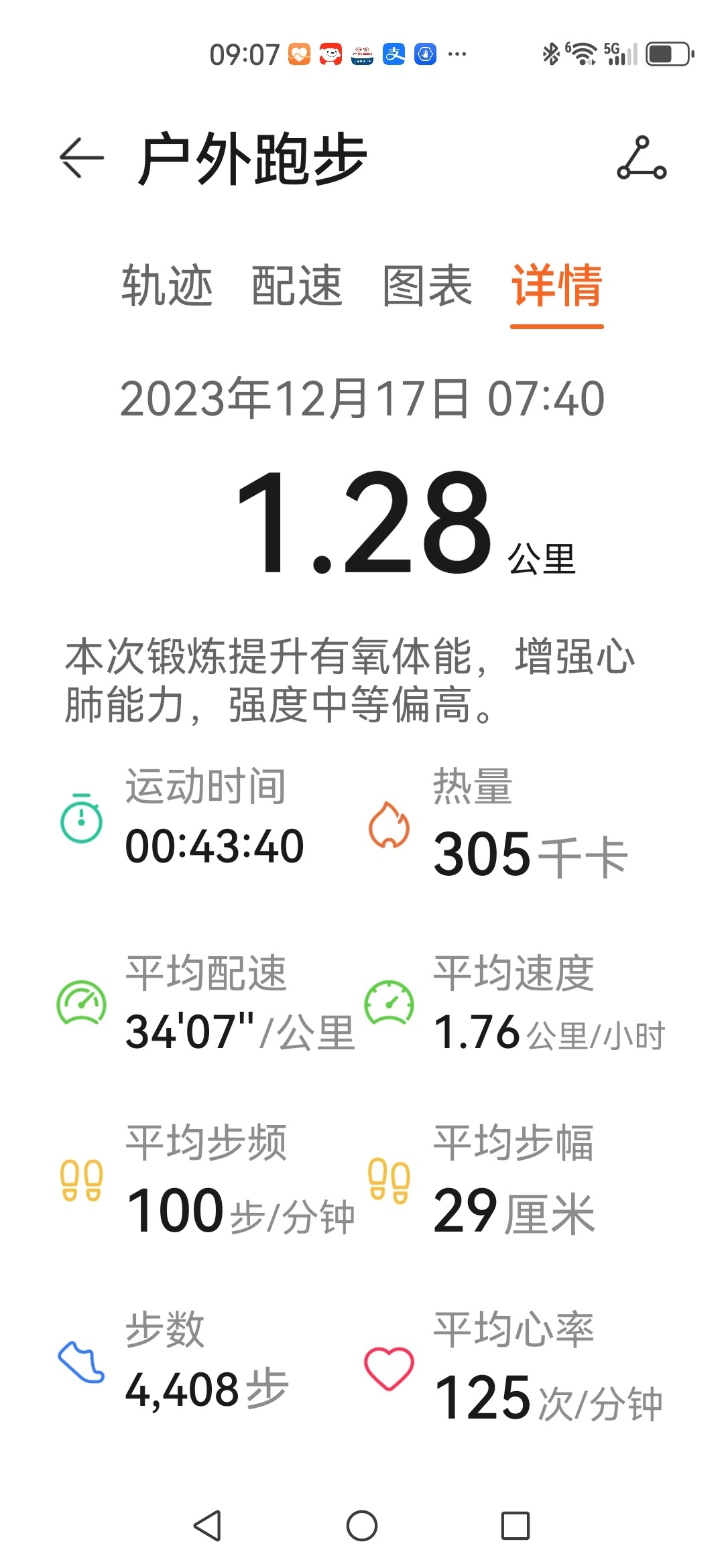
Task: Switch to the 轨迹 tab
Action: point(167,285)
